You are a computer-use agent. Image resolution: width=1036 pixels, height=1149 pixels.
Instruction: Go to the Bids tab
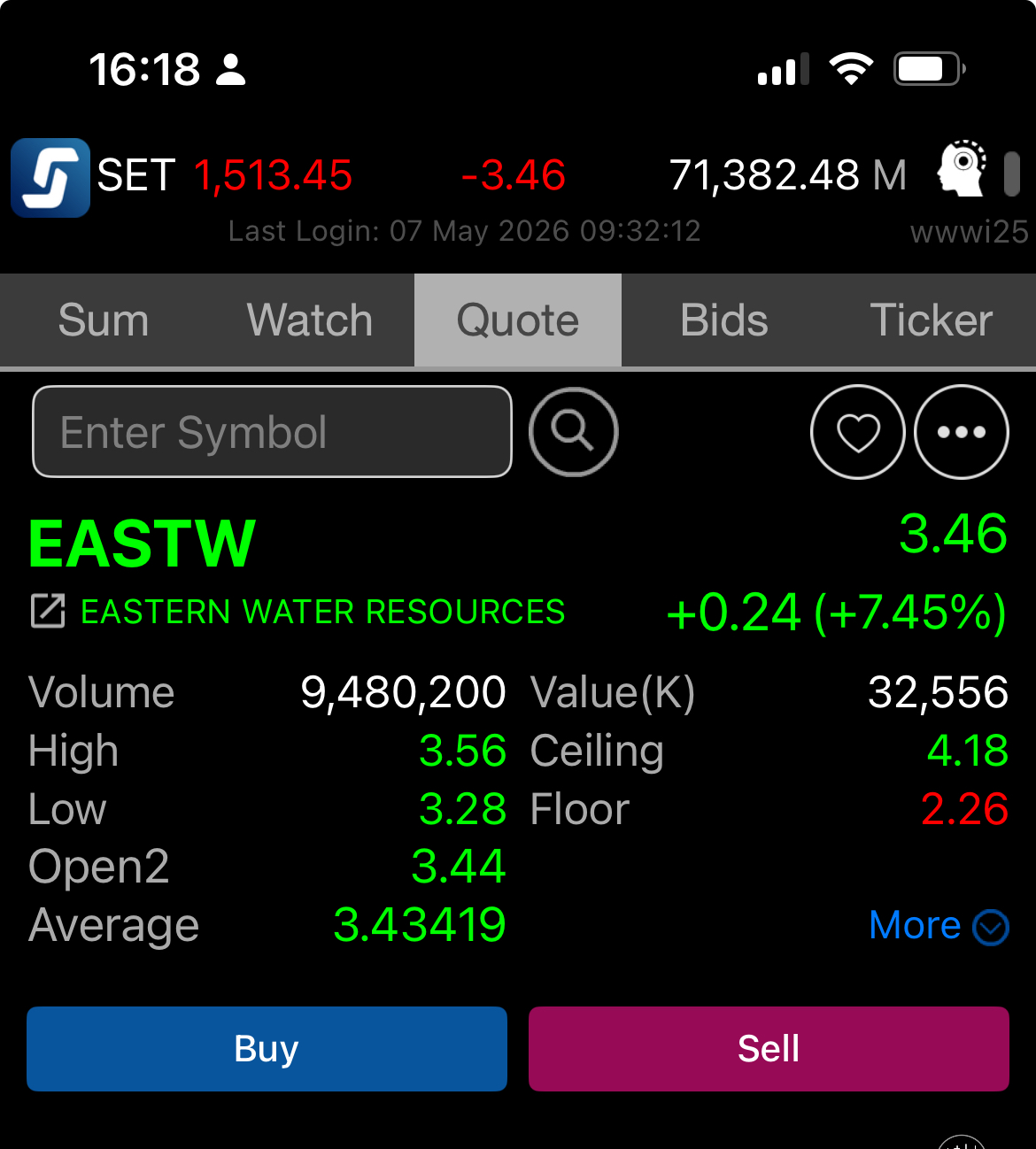pyautogui.click(x=724, y=320)
